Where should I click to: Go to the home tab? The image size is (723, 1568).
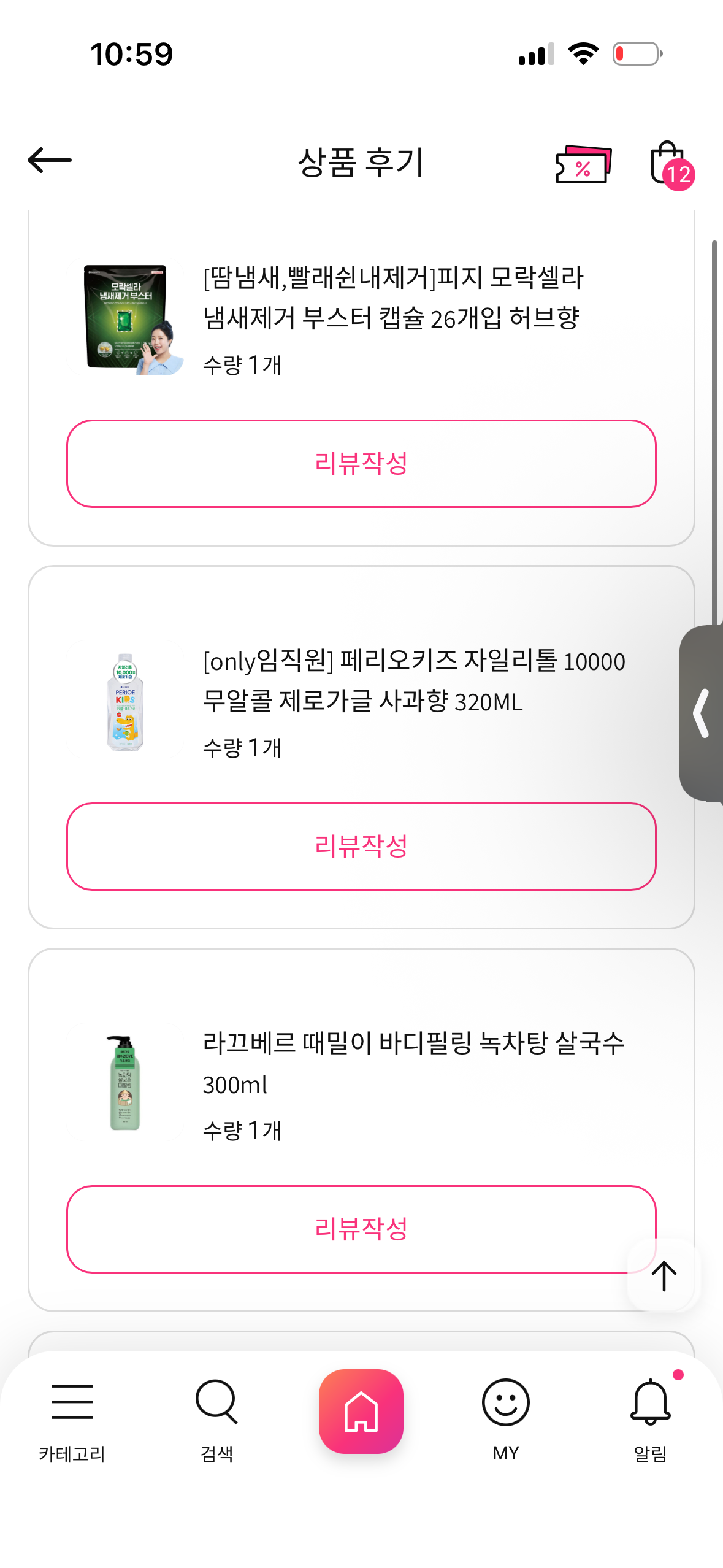(361, 1411)
